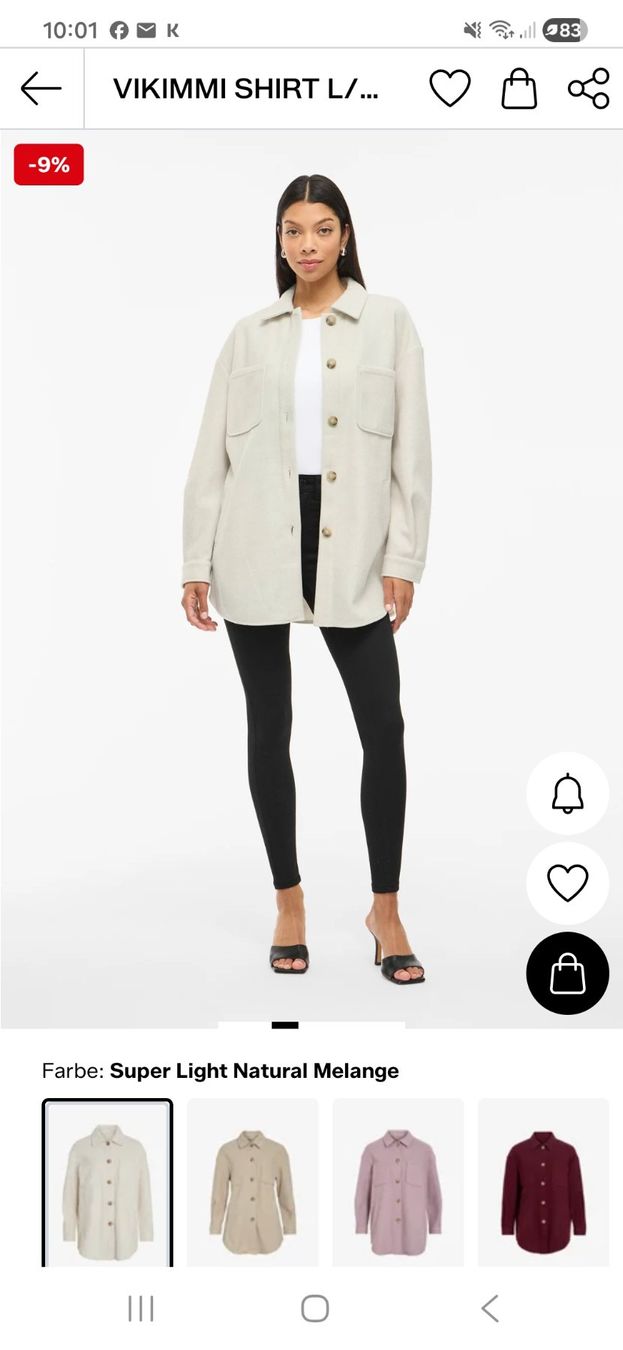The height and width of the screenshot is (1350, 623).
Task: Open recent apps from navigation bar
Action: [x=141, y=1308]
